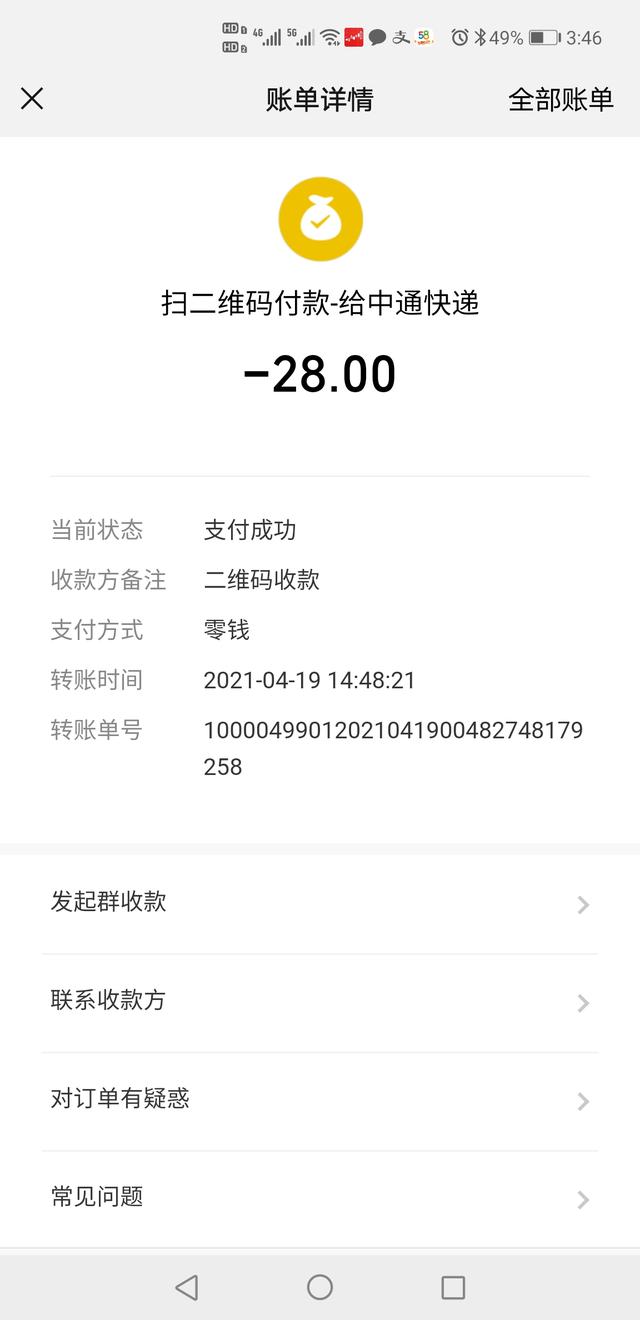View 常见问题 help row
Viewport: 640px width, 1320px height.
coord(320,1197)
